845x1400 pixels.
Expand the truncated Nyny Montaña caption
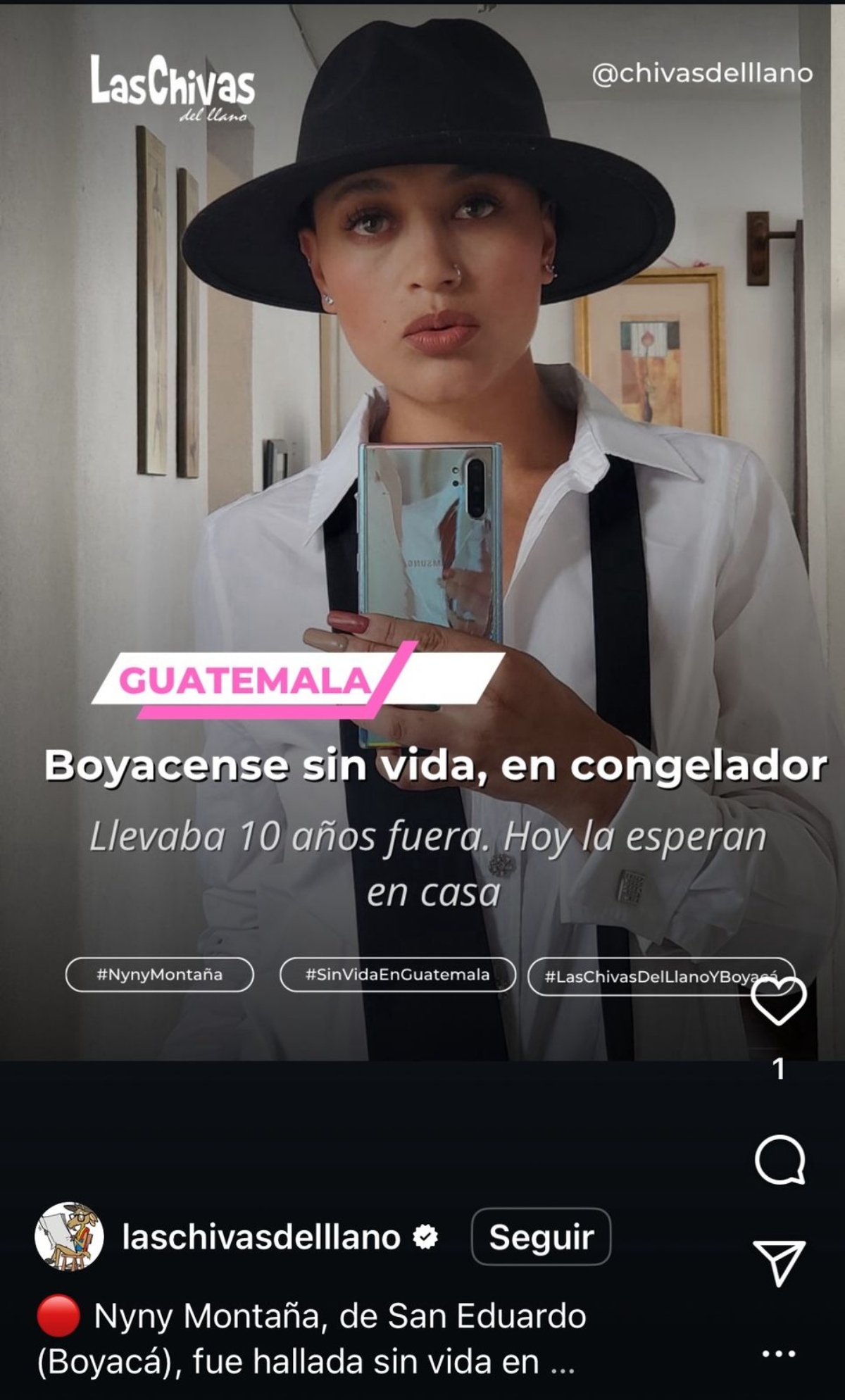(x=561, y=1363)
